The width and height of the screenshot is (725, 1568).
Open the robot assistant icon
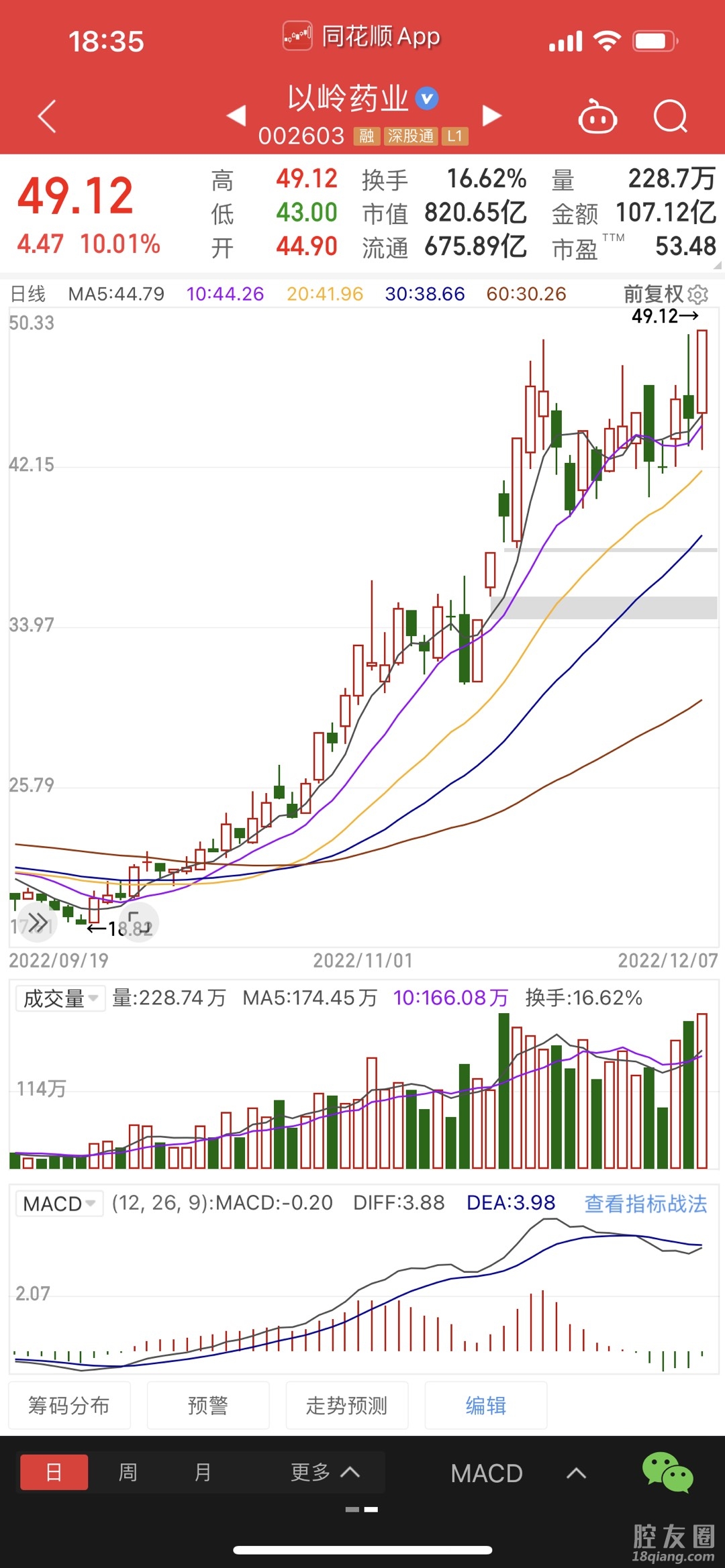(597, 117)
